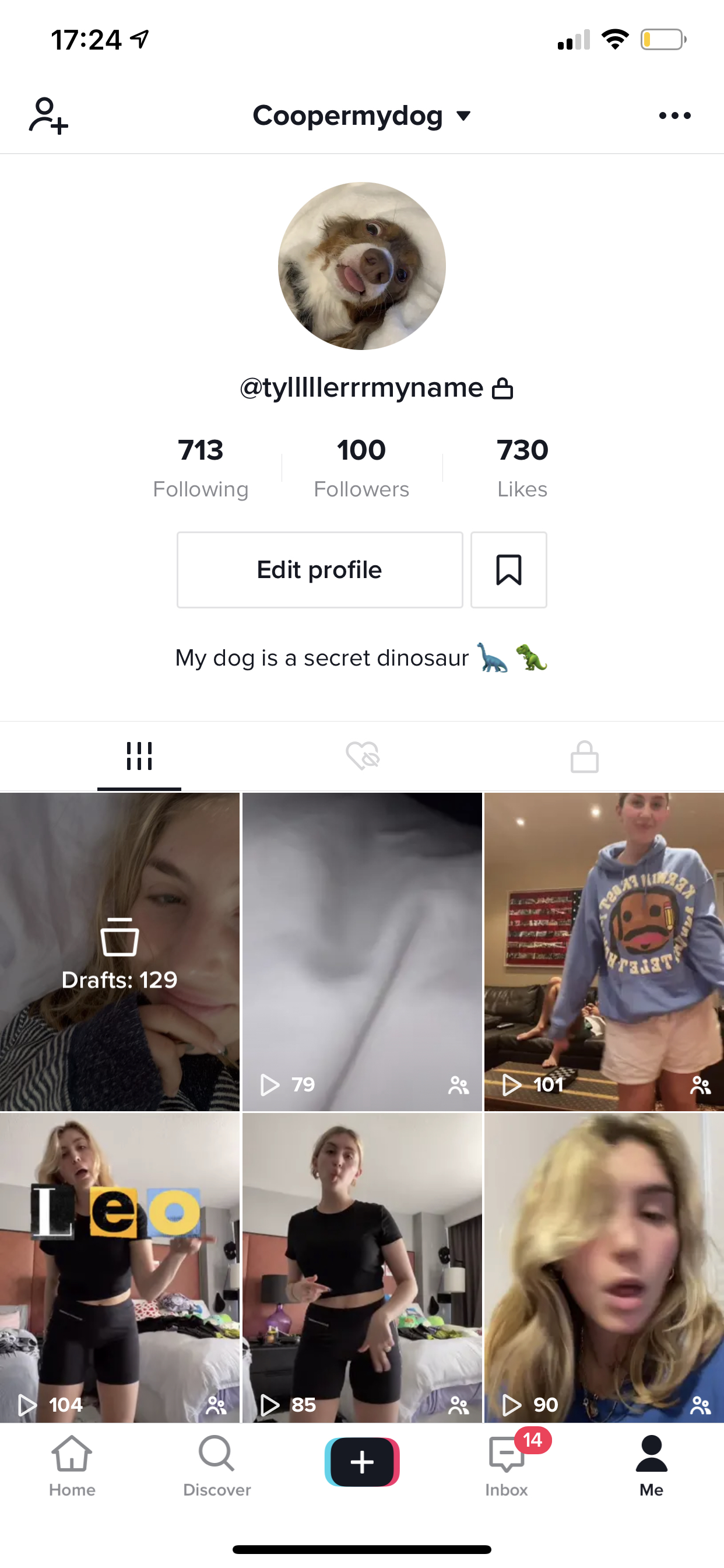The height and width of the screenshot is (1568, 724).
Task: Open the find friends icon
Action: click(48, 116)
